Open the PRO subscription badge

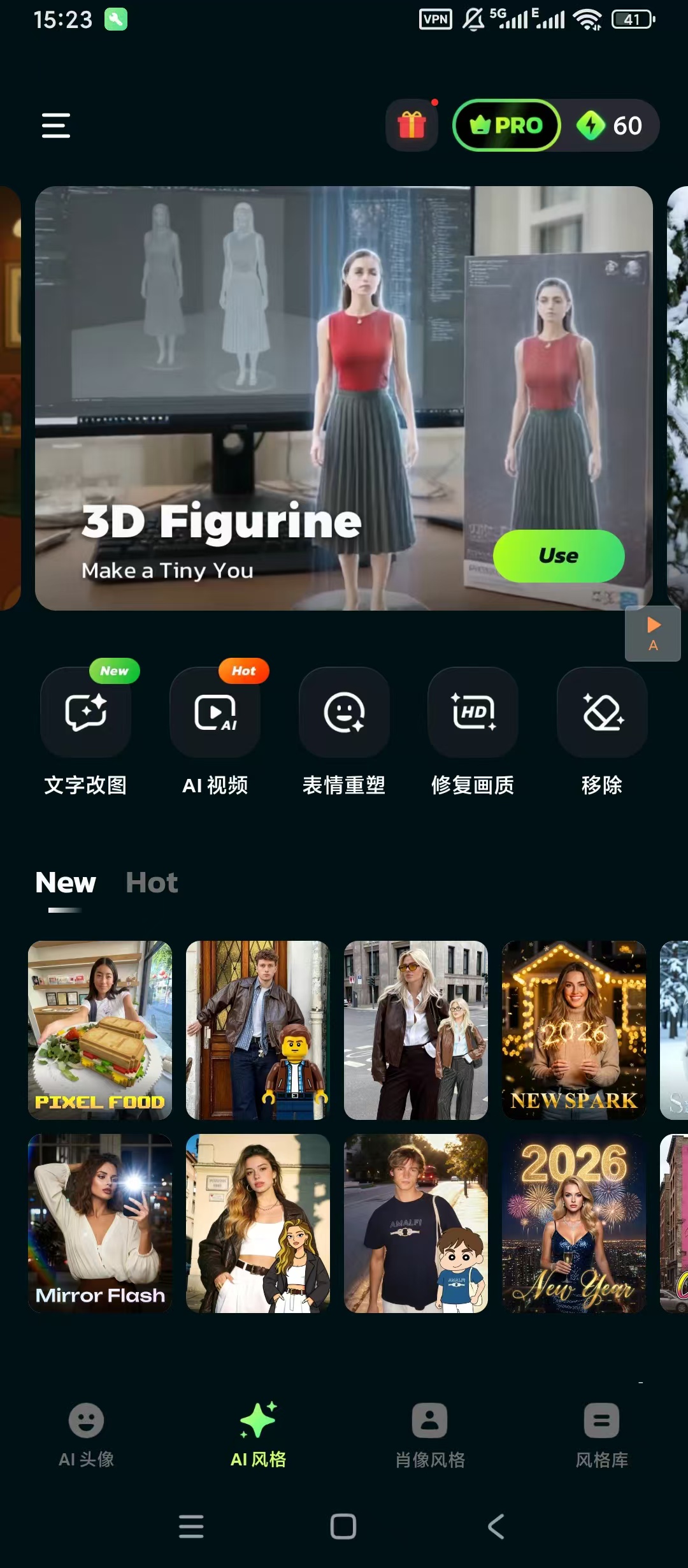506,126
